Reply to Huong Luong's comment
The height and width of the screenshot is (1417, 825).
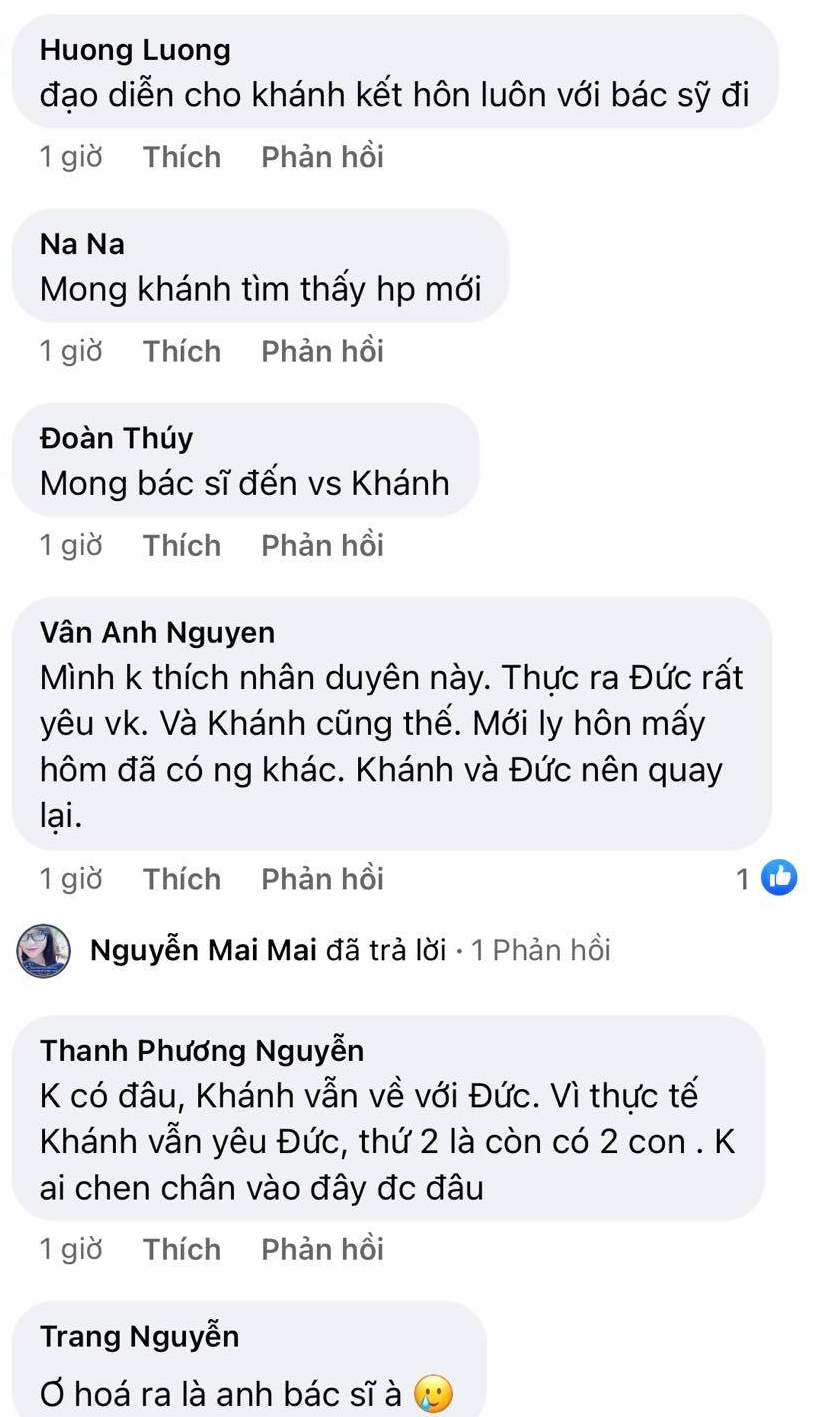[322, 157]
